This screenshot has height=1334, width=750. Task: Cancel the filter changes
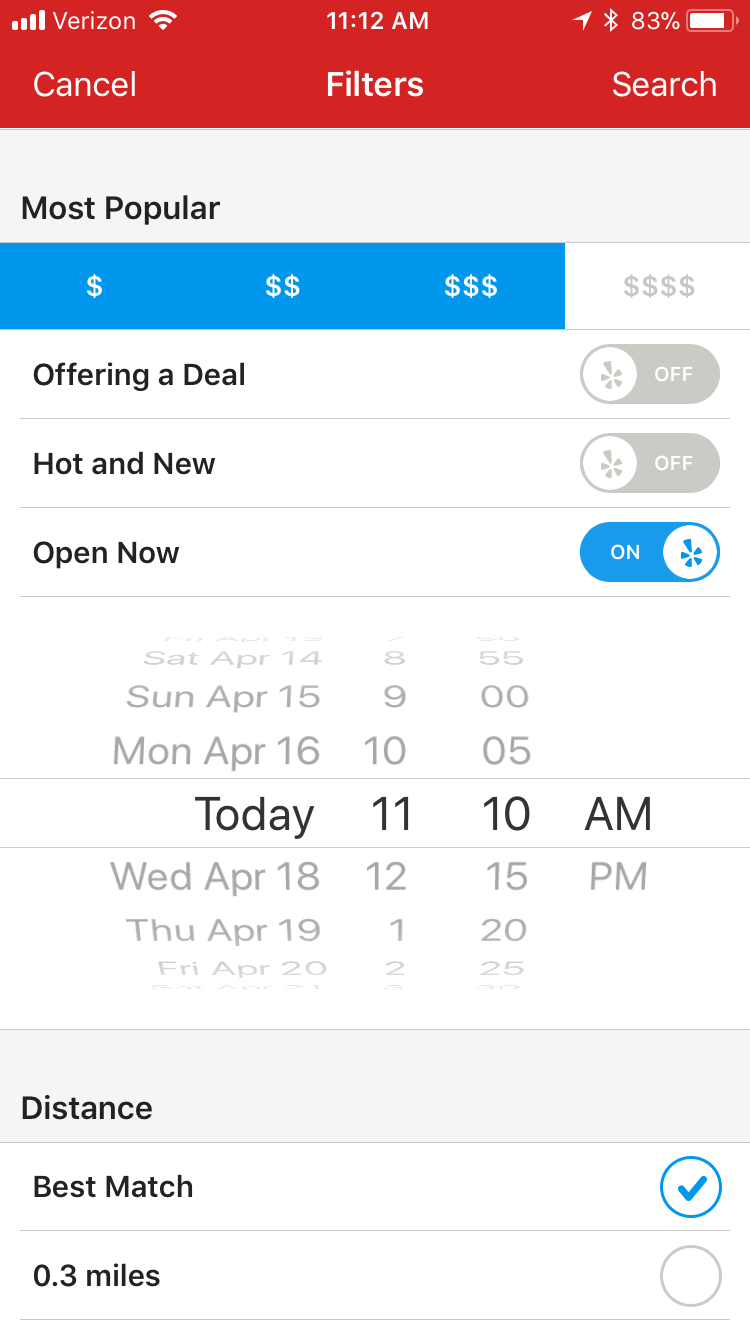[x=85, y=85]
